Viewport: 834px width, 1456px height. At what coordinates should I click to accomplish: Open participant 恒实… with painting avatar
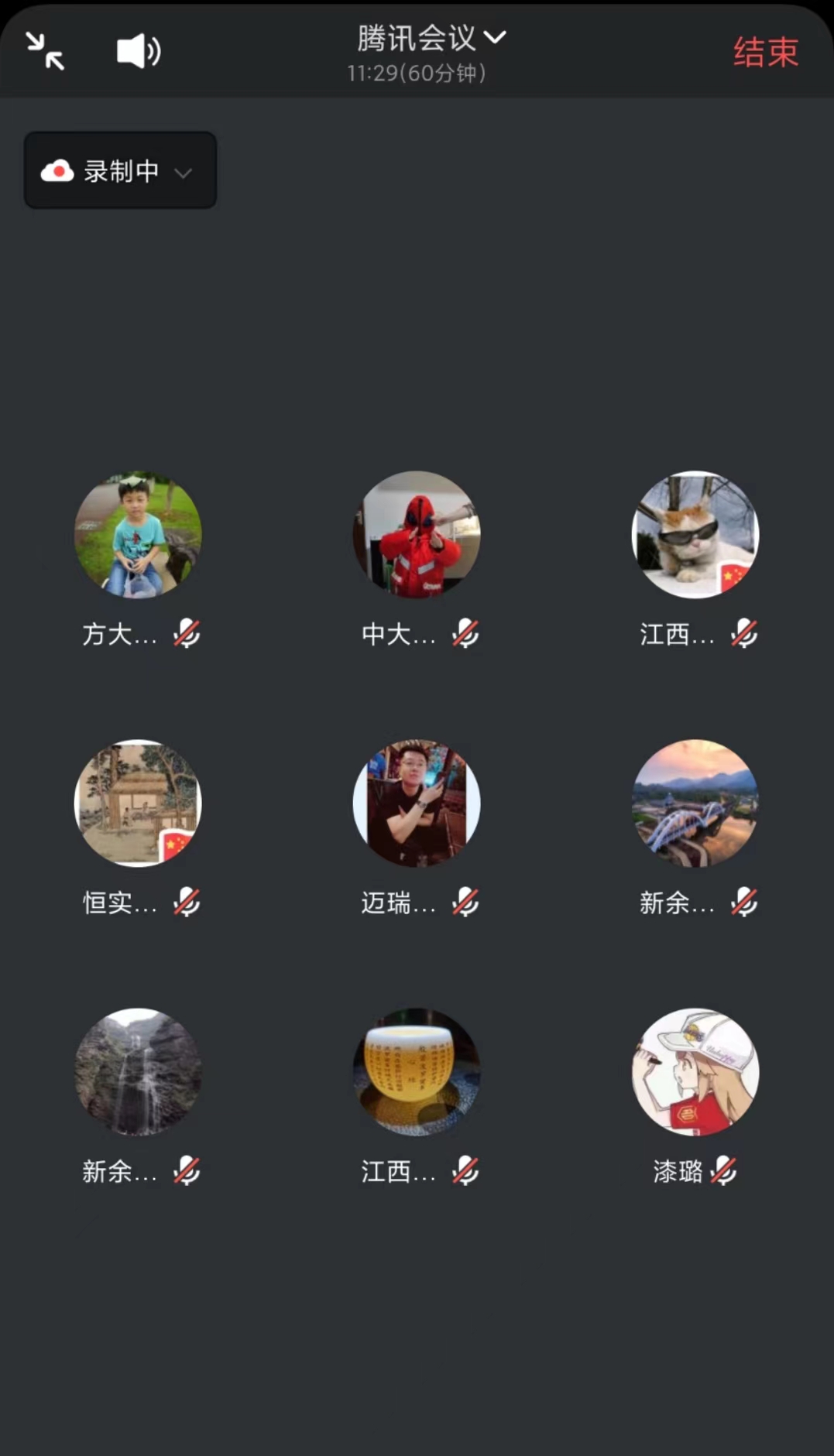coord(138,803)
